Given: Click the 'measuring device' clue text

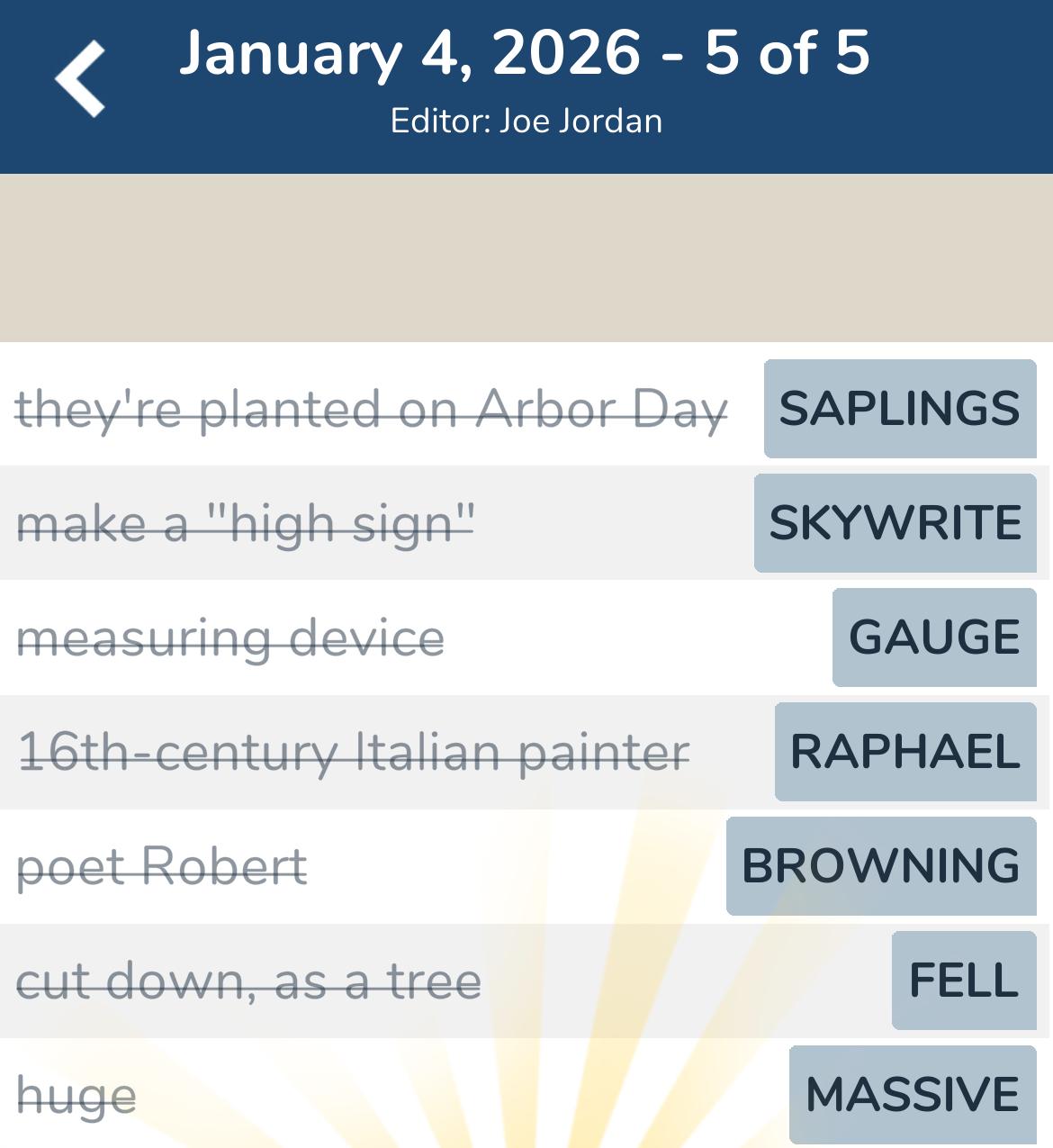Looking at the screenshot, I should (231, 637).
